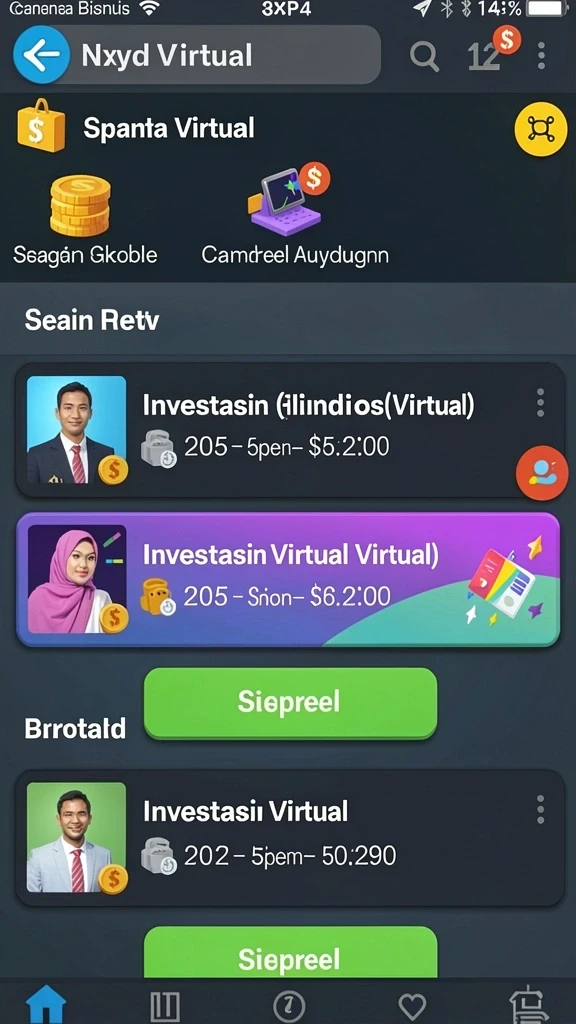The width and height of the screenshot is (576, 1024).
Task: Open the Investasin (ilindios(Virtual) card
Action: (289, 430)
